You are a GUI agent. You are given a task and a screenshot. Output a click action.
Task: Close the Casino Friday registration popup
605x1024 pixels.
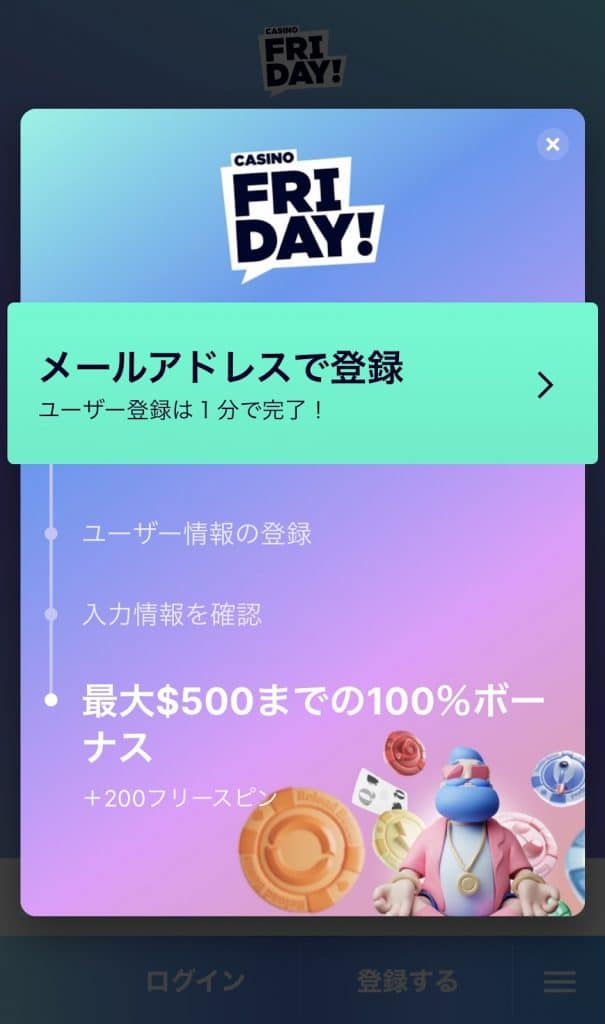pyautogui.click(x=552, y=145)
